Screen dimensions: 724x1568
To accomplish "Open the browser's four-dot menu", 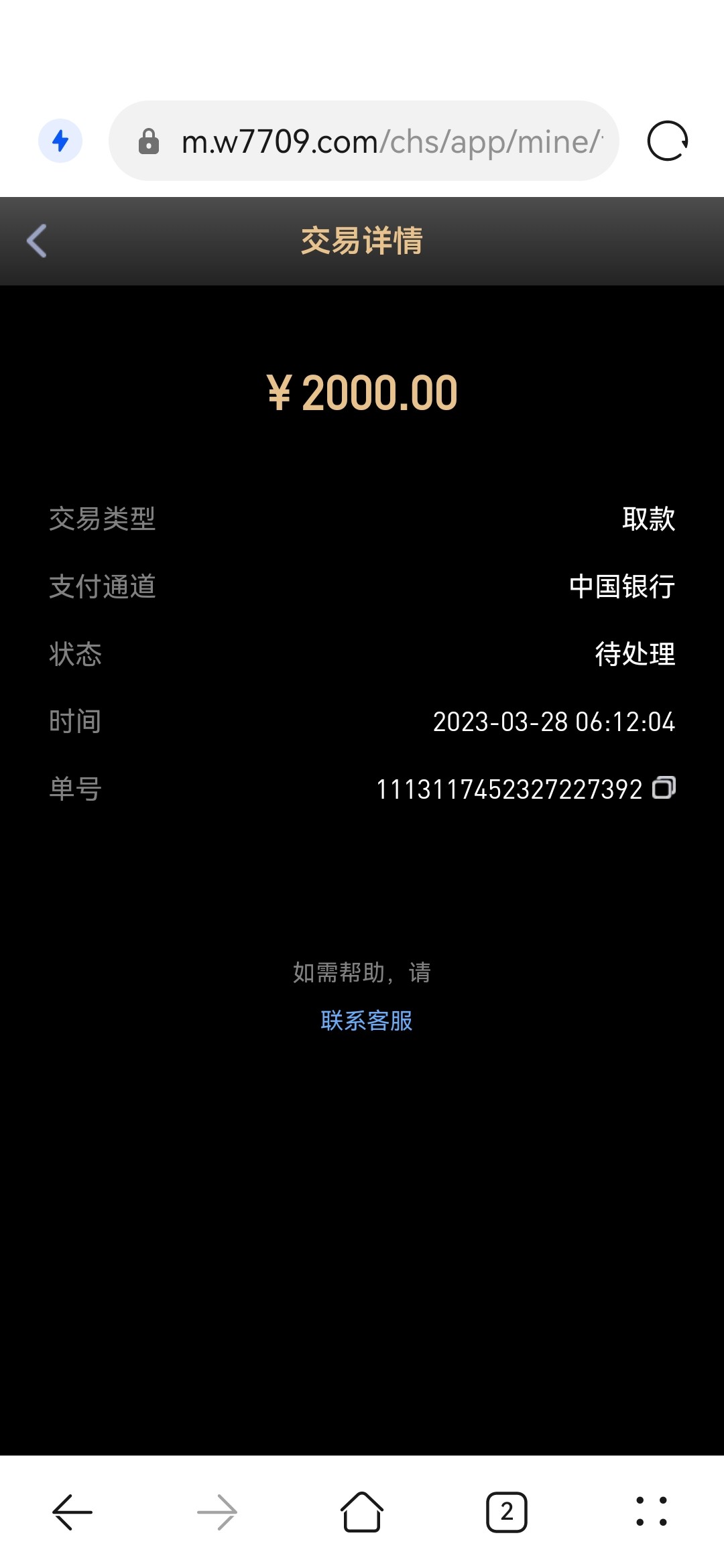I will 651,1512.
